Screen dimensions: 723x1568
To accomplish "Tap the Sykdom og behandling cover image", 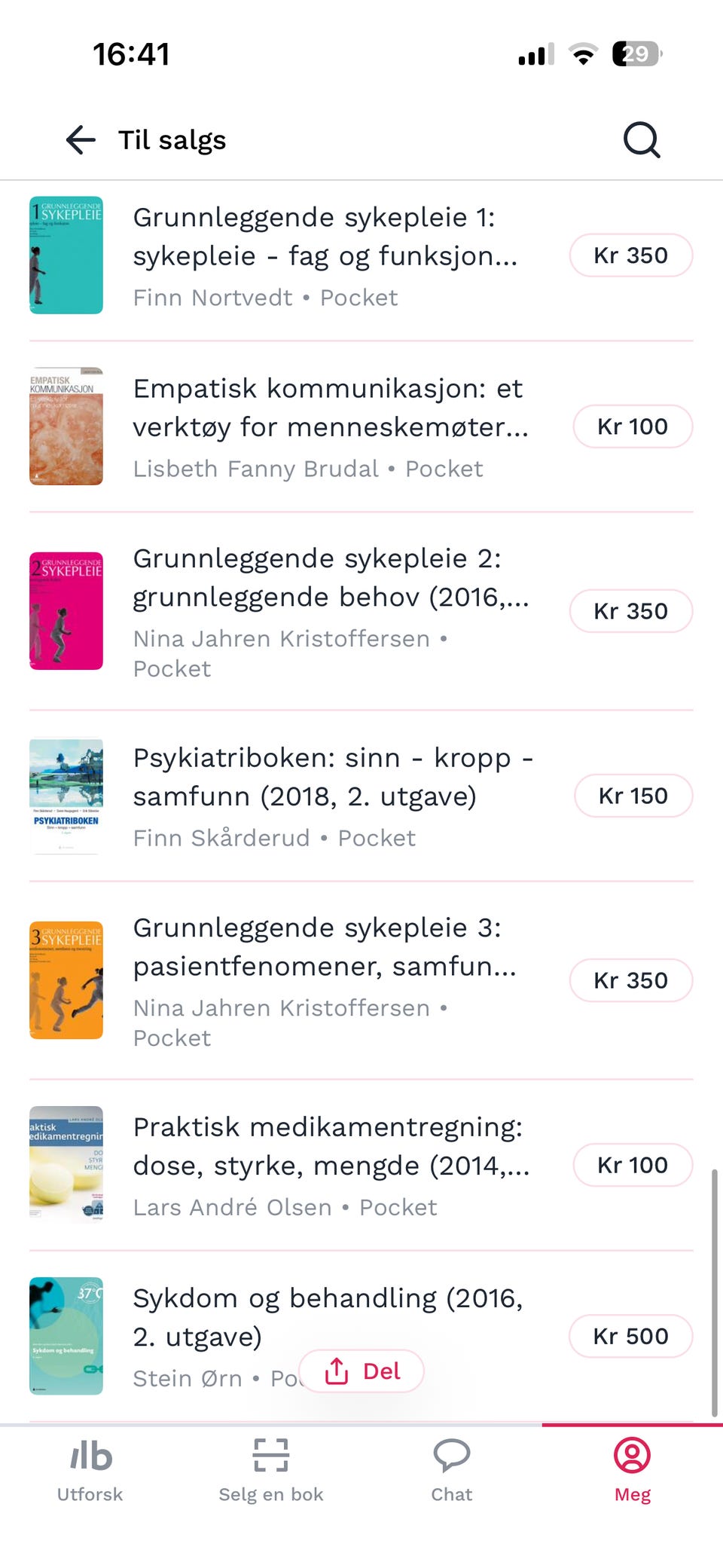I will (66, 1335).
